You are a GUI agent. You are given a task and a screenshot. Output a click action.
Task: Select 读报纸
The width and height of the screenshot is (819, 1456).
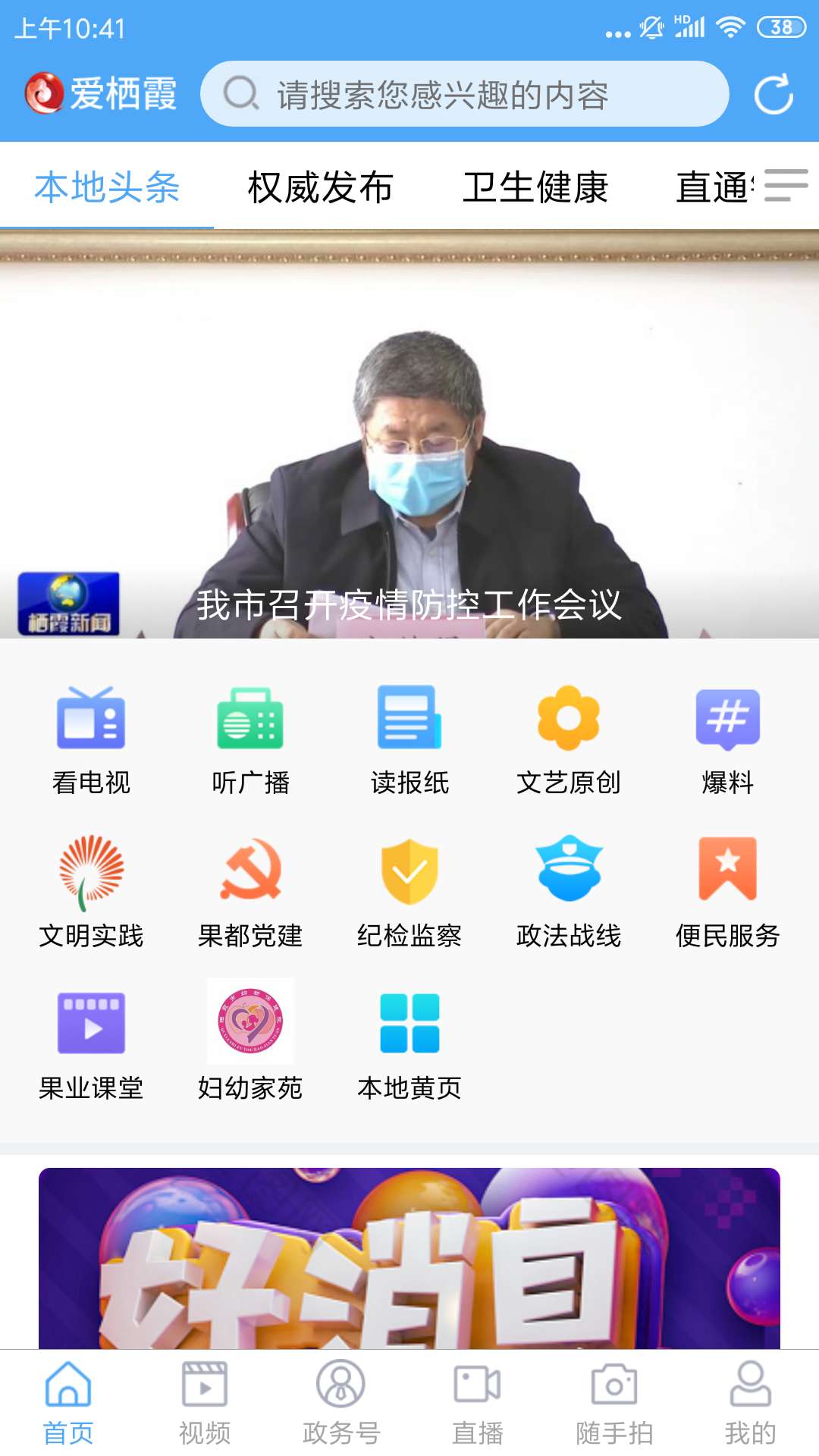point(409,740)
